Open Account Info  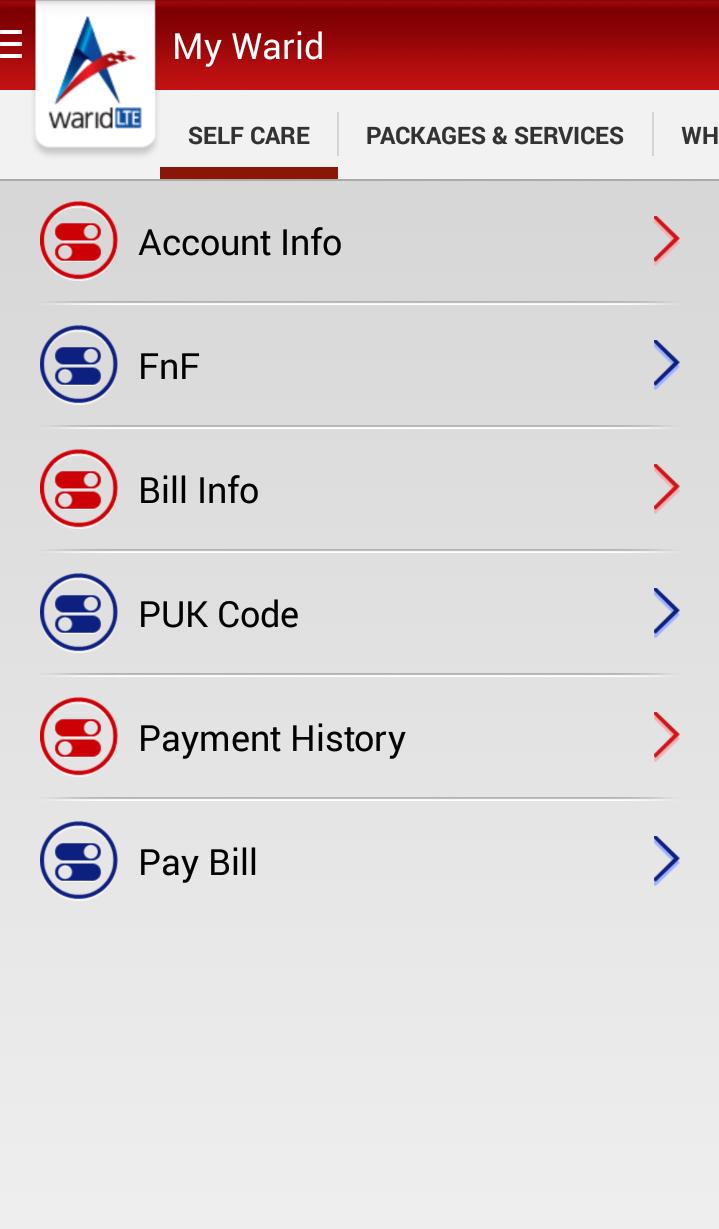[x=359, y=242]
